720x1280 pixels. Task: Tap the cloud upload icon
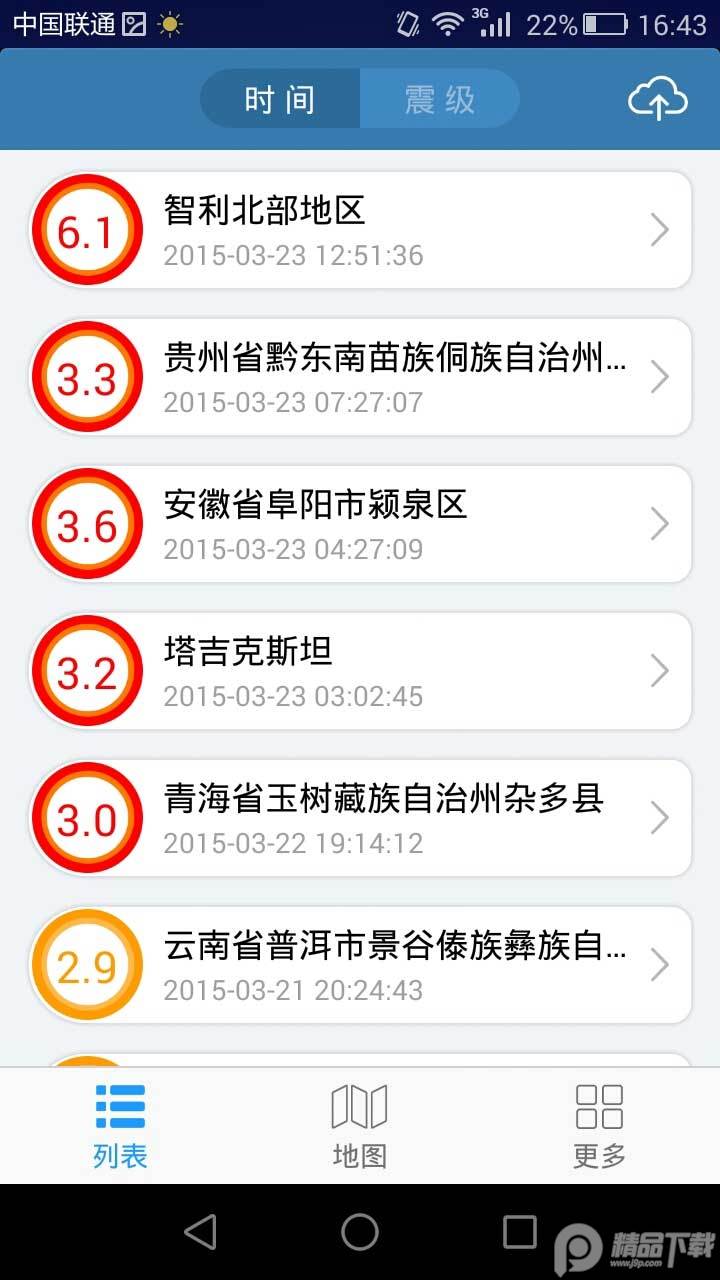point(657,99)
